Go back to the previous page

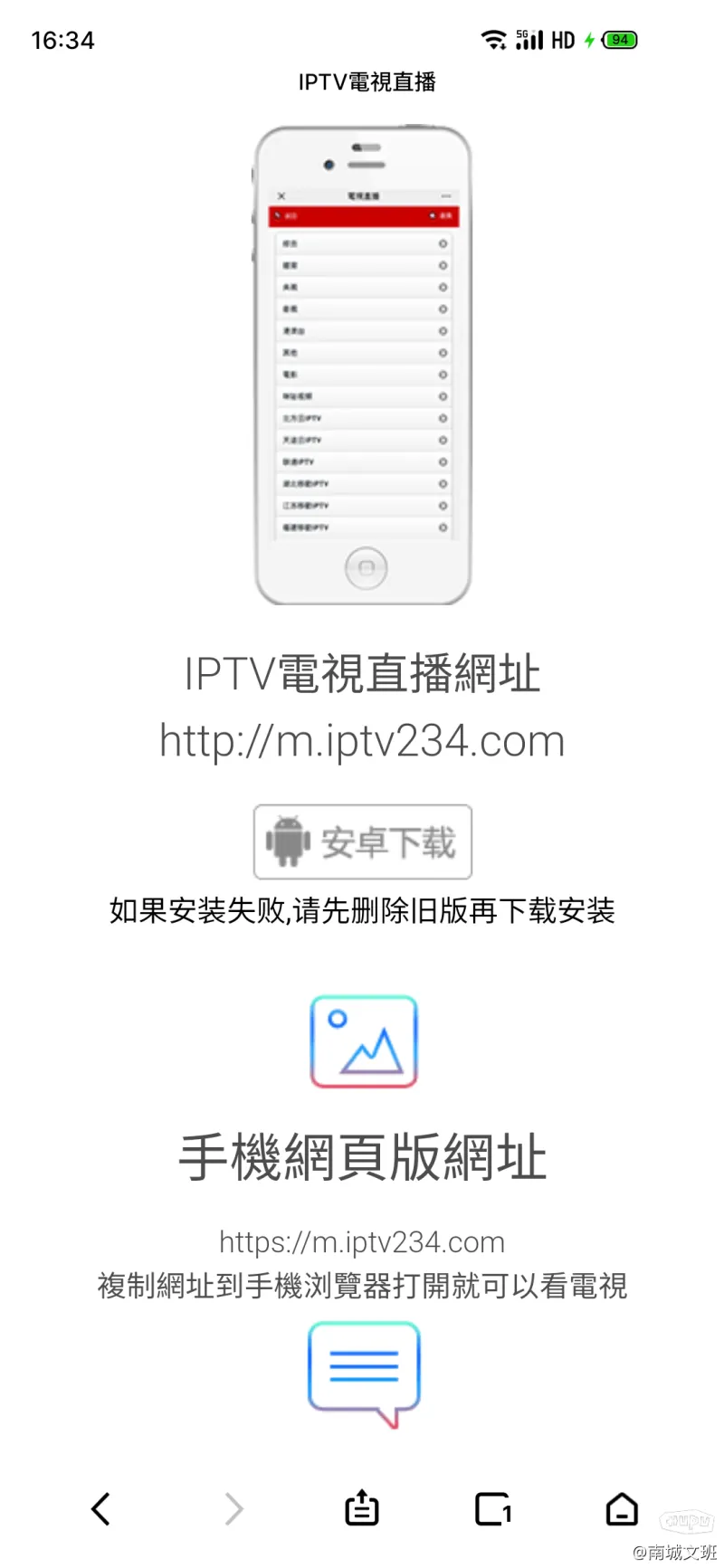[x=101, y=1508]
